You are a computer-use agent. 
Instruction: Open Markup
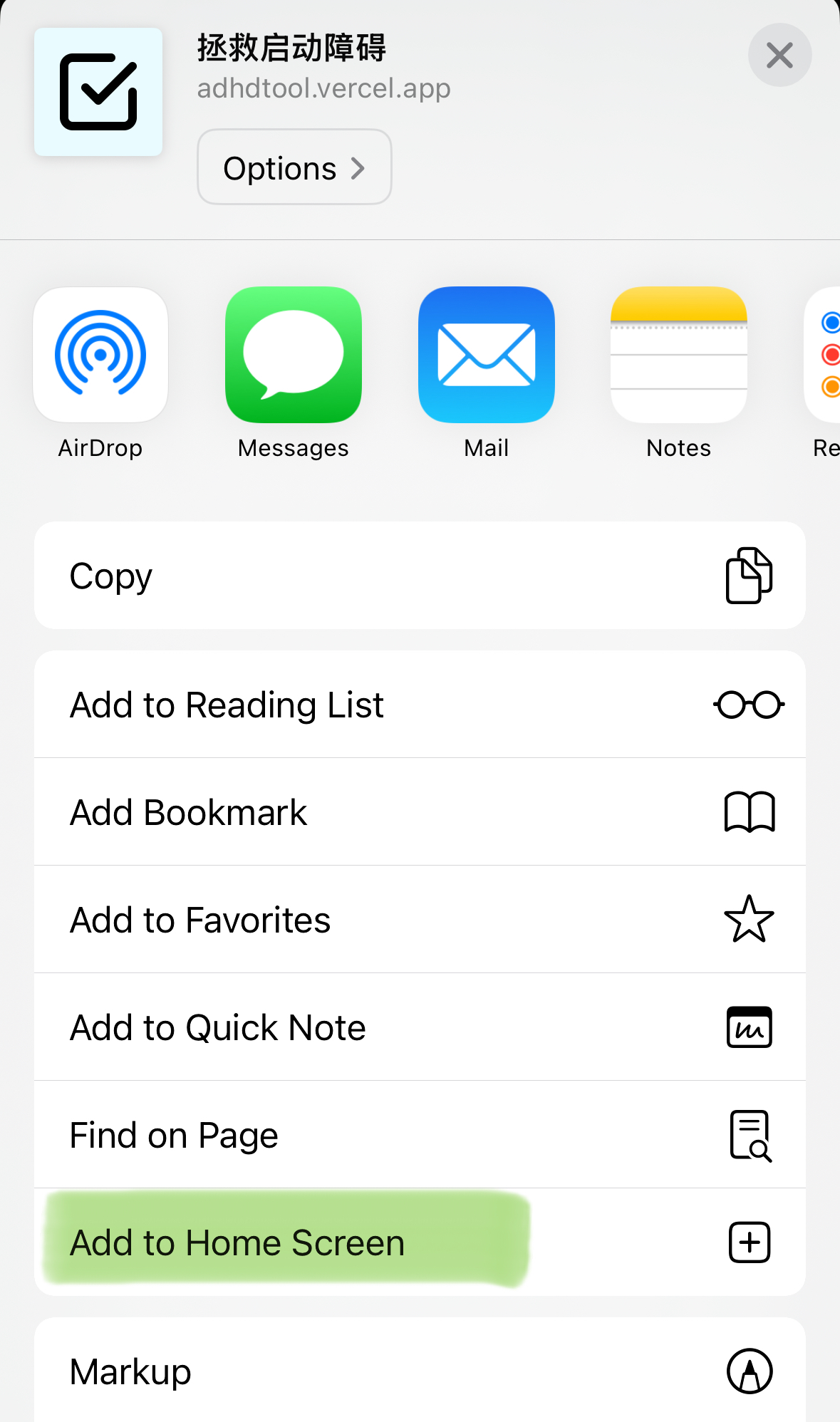click(420, 1371)
